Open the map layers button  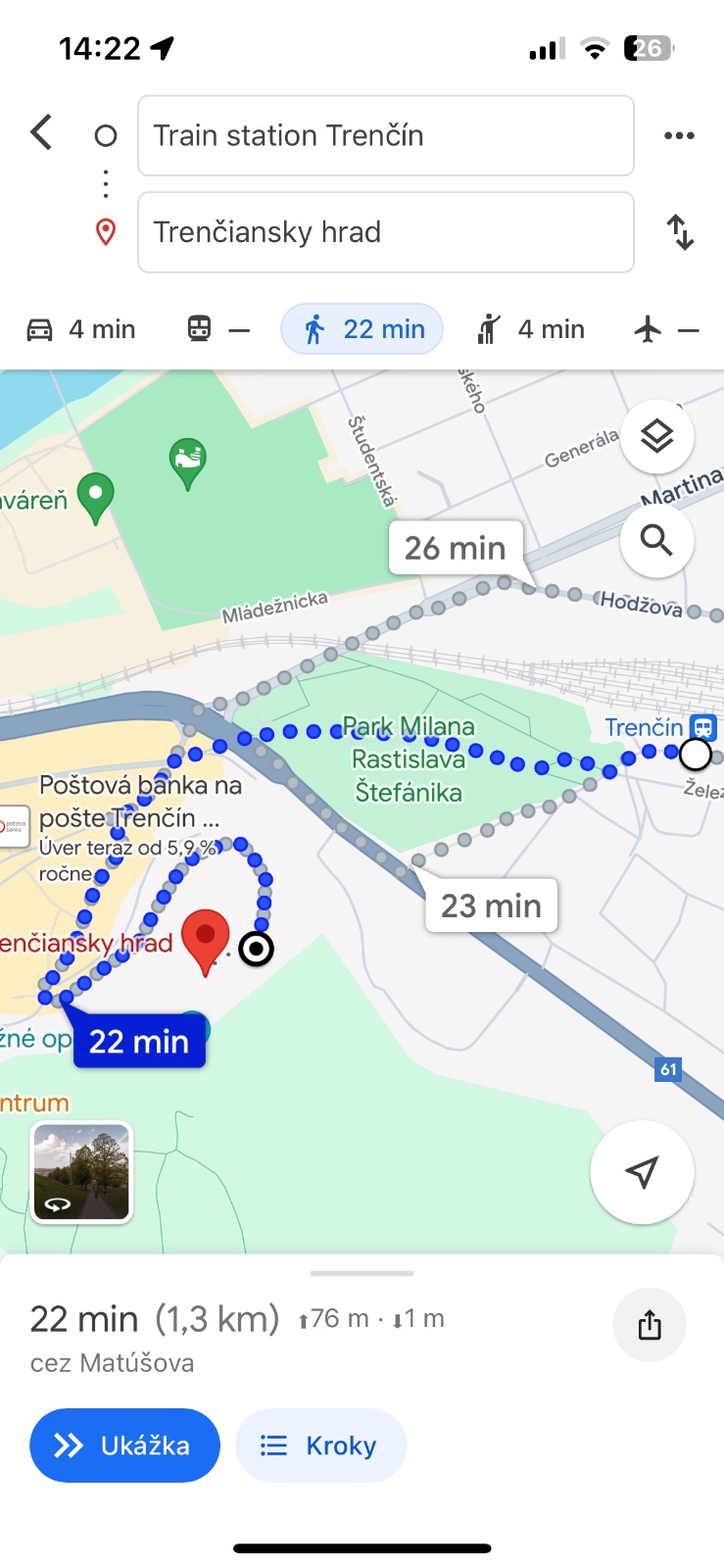coord(656,436)
